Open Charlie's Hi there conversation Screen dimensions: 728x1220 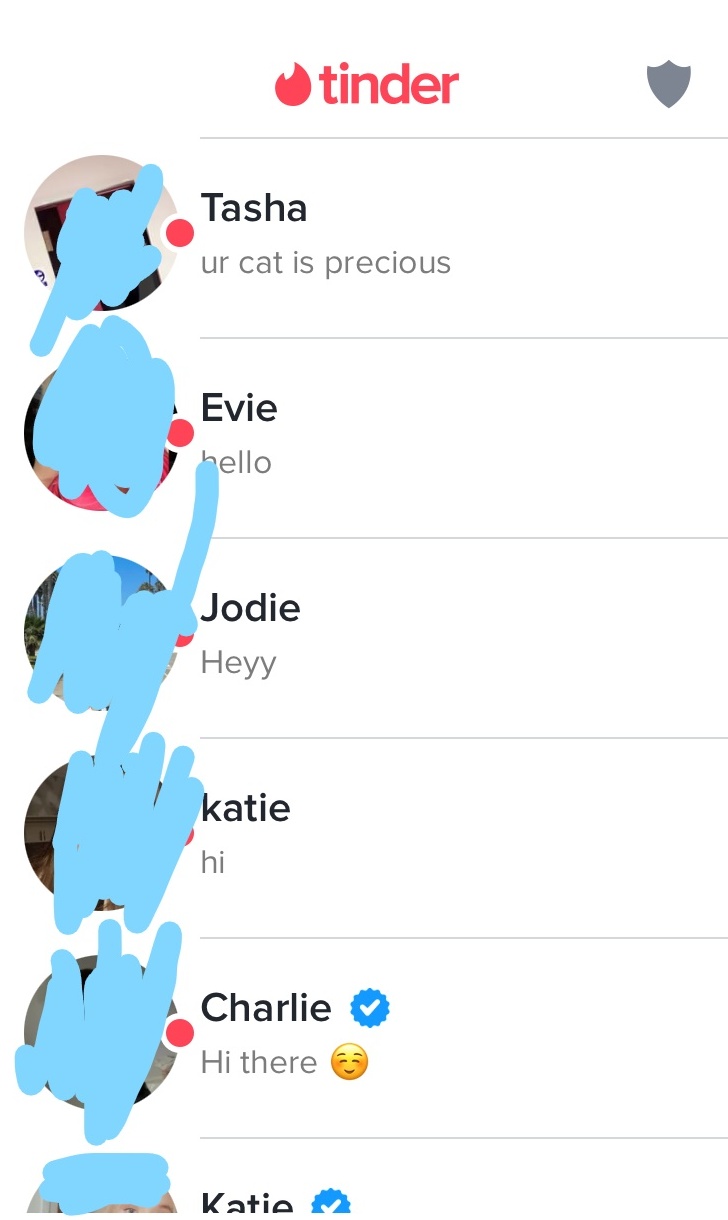coord(364,1038)
